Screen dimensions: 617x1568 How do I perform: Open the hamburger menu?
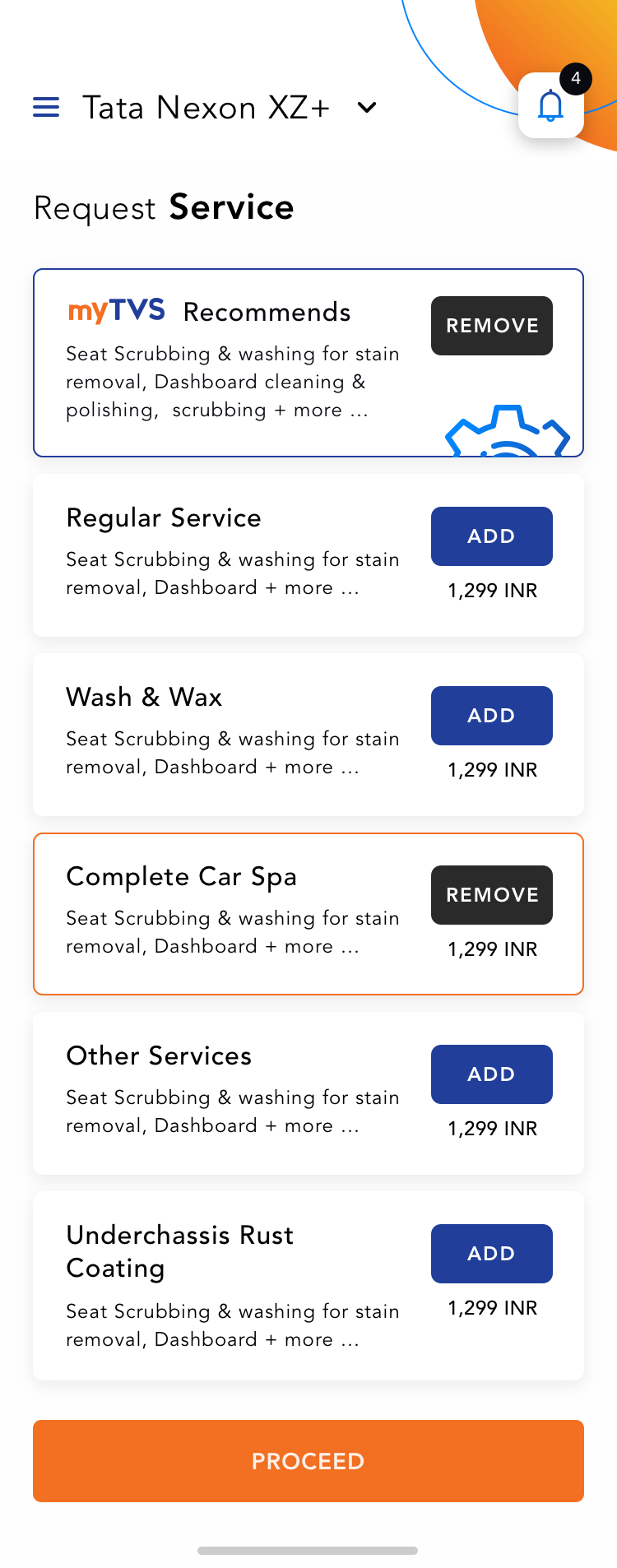tap(46, 107)
